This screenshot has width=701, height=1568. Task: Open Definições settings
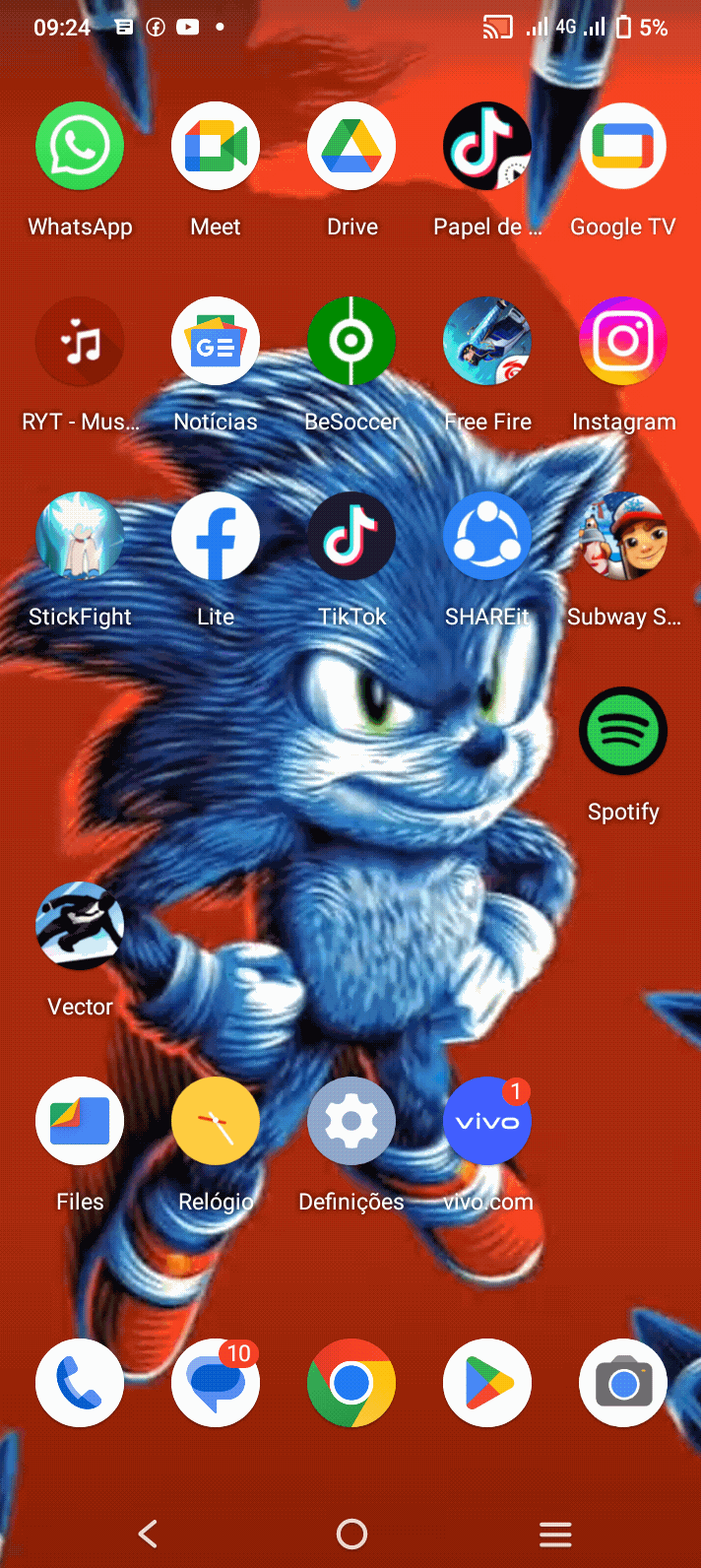click(351, 1122)
